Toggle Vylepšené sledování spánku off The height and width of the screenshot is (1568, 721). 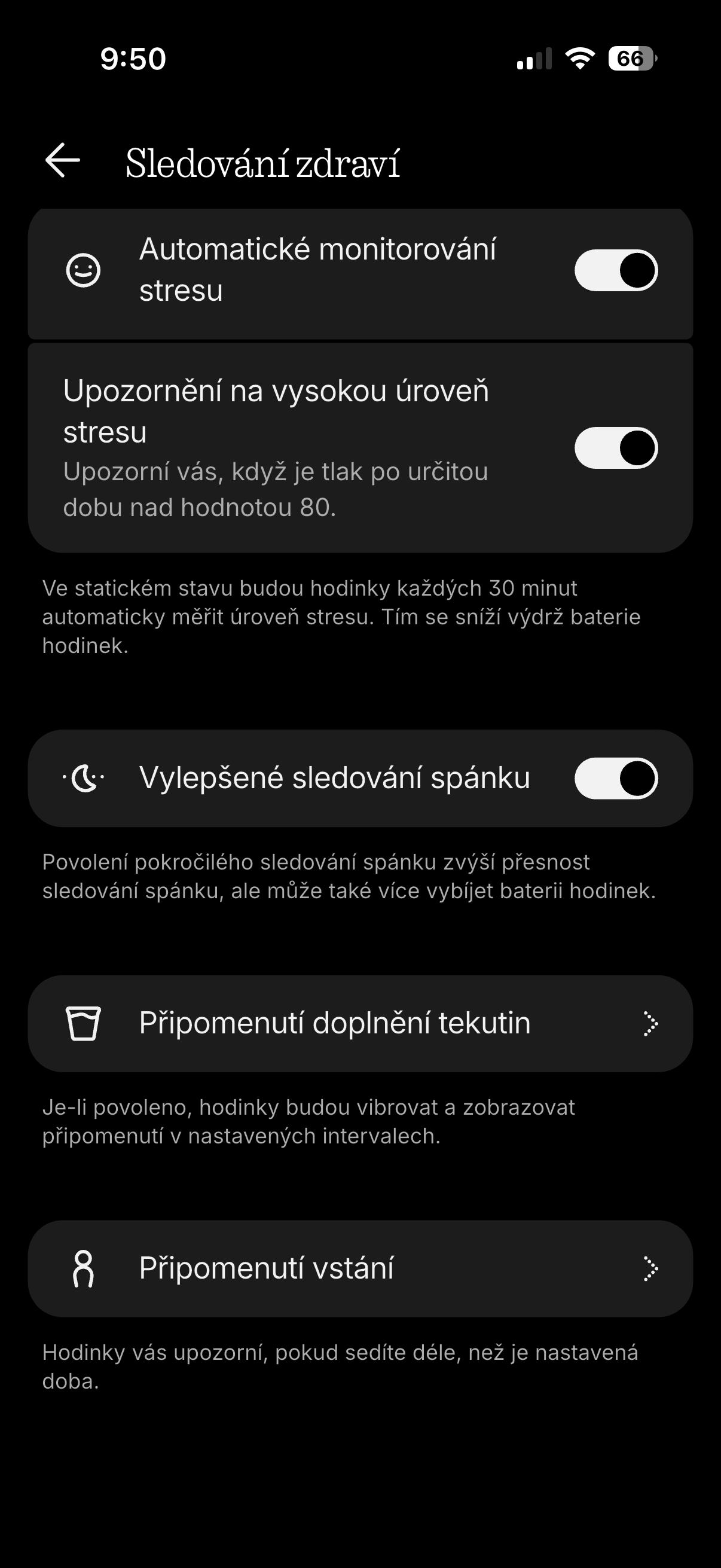point(616,778)
